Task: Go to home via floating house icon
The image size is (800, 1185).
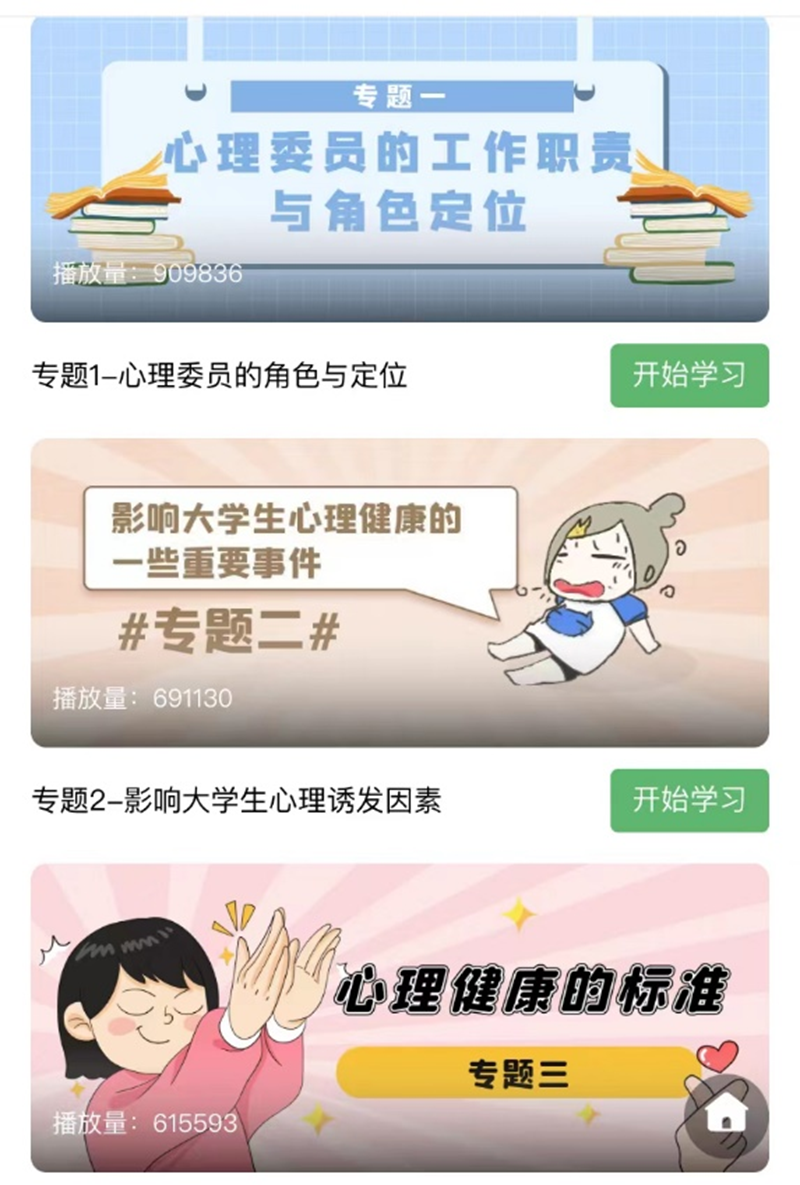Action: [727, 1113]
